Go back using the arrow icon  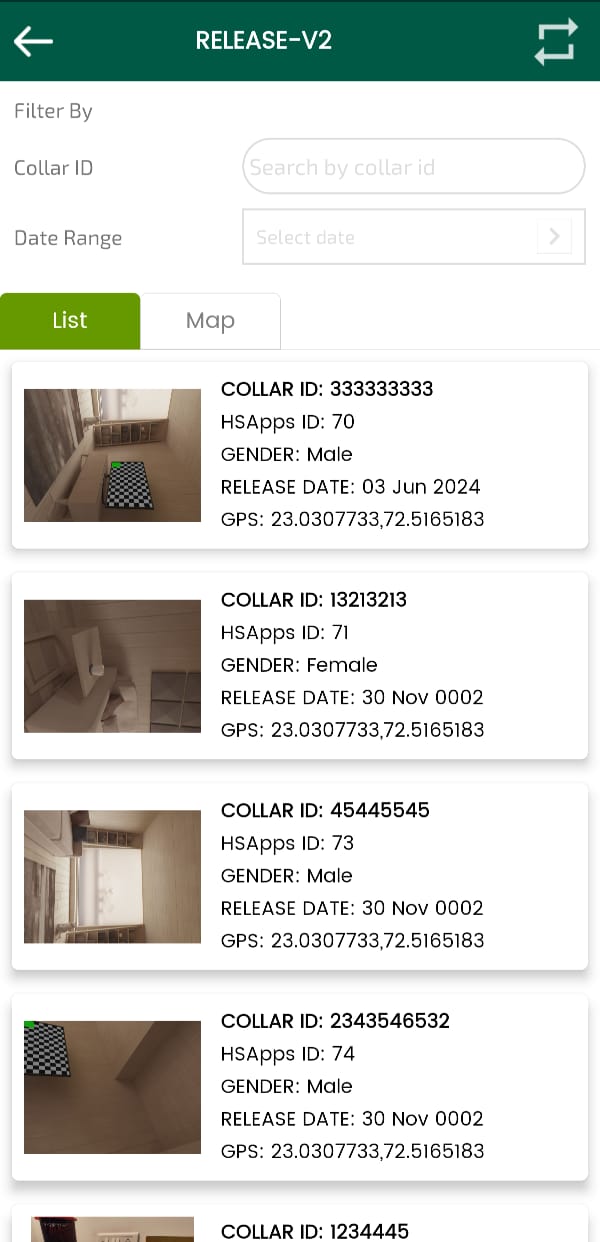click(x=33, y=41)
